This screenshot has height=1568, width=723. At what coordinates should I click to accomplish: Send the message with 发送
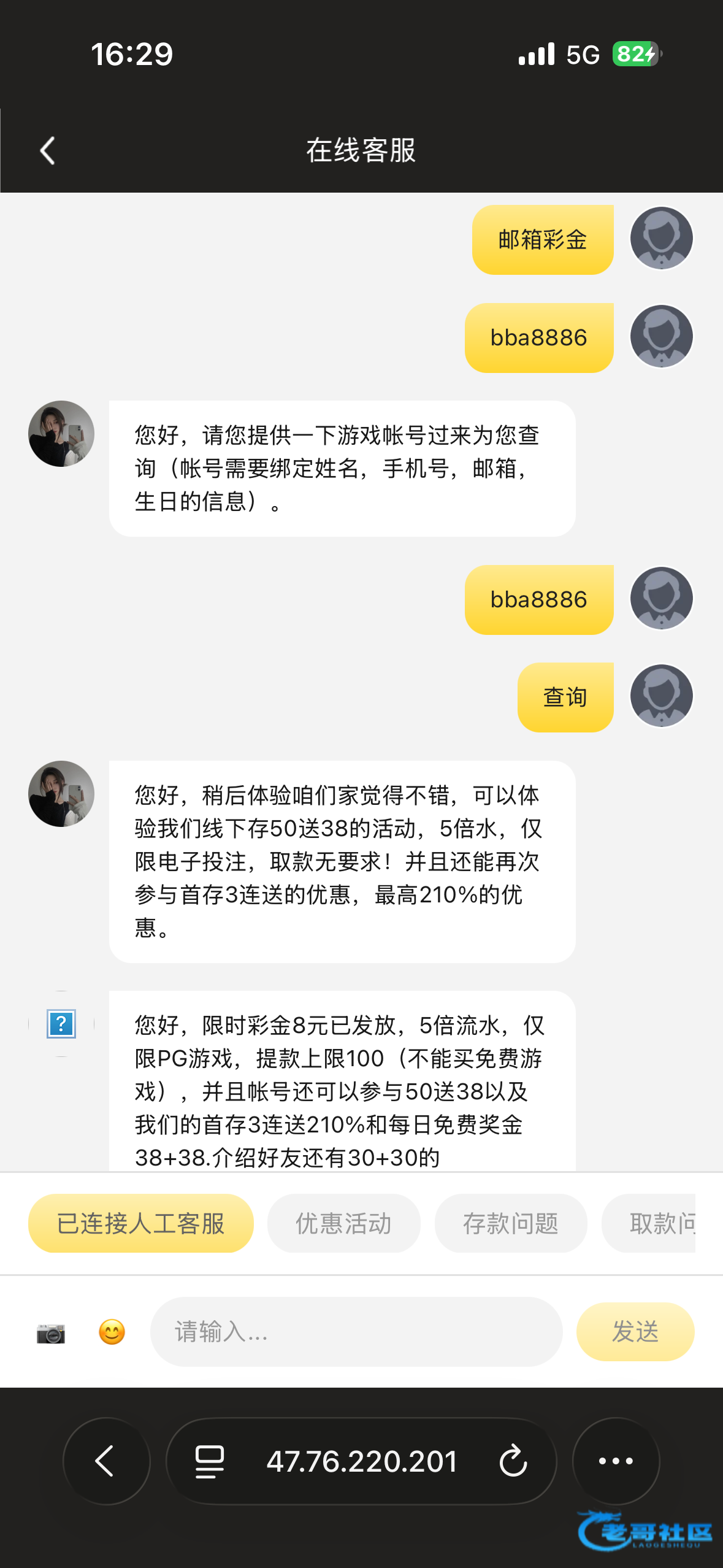[x=635, y=1331]
